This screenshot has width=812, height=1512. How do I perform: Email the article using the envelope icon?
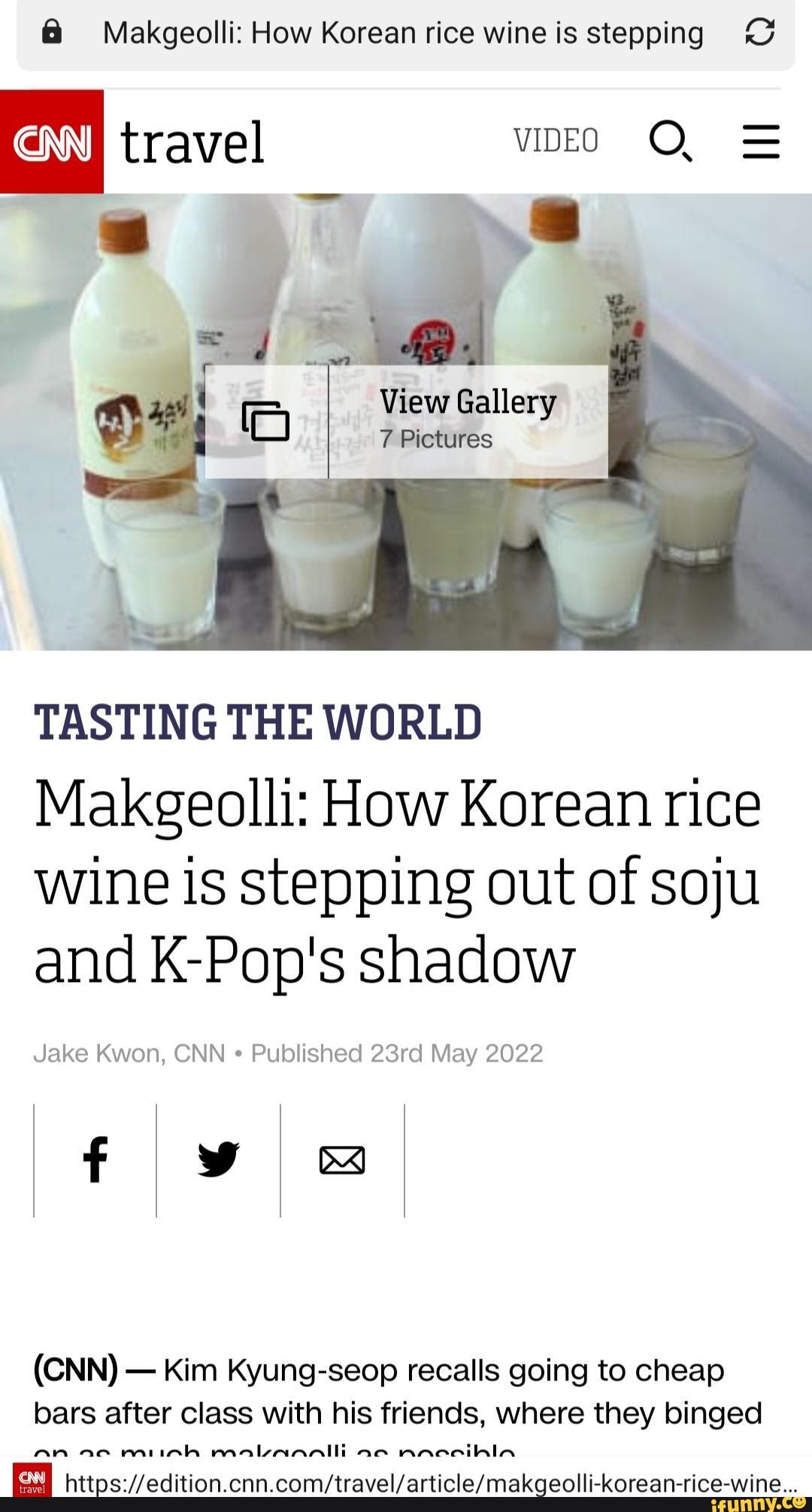click(343, 1158)
